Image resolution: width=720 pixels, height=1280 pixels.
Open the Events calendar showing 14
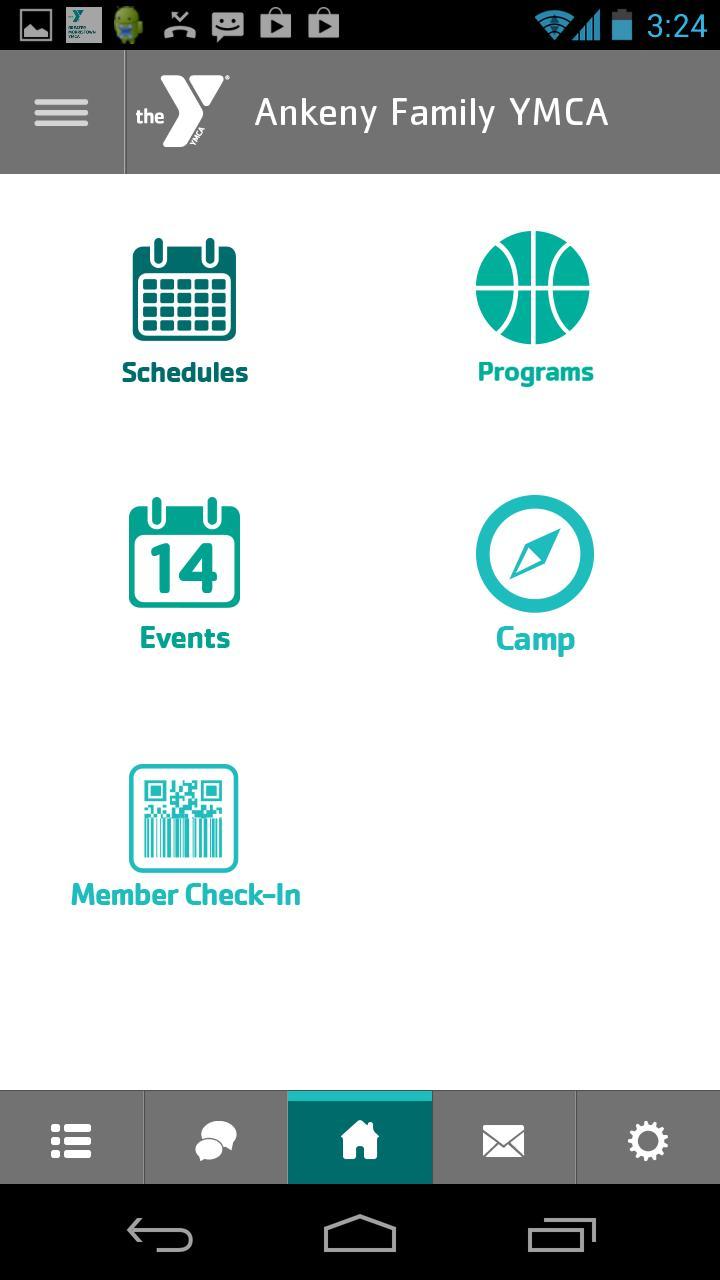point(184,554)
